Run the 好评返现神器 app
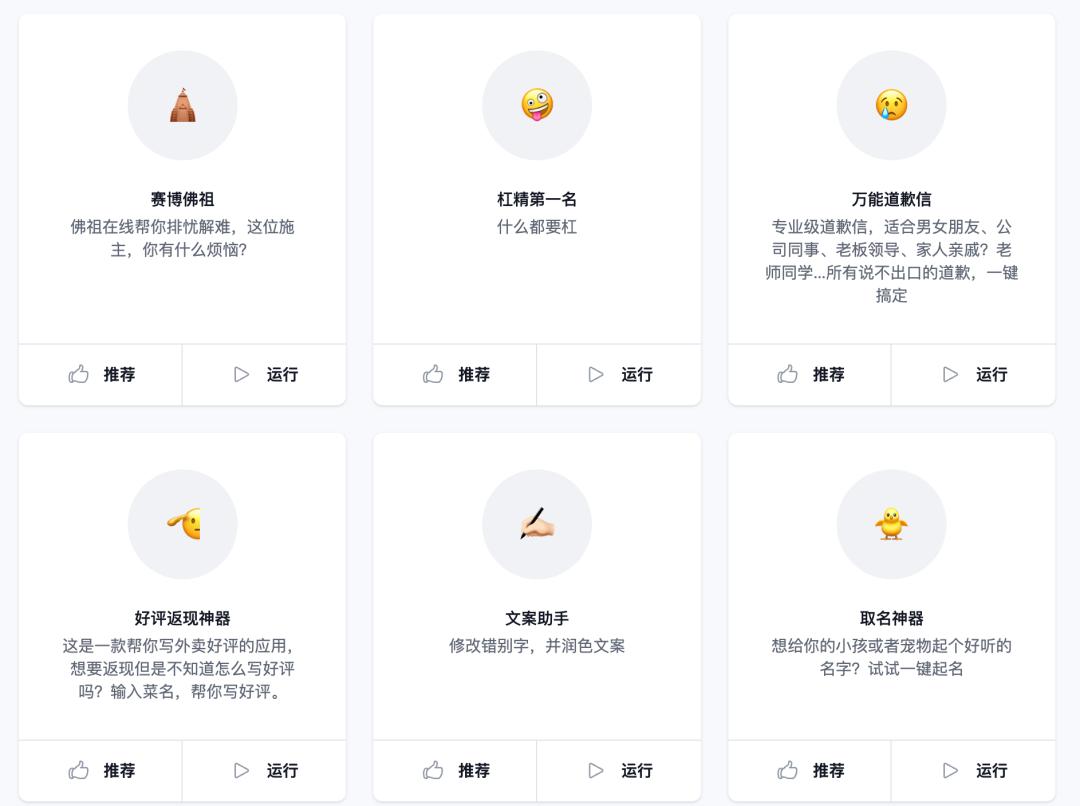Screen dimensions: 1080x806 (x=265, y=770)
